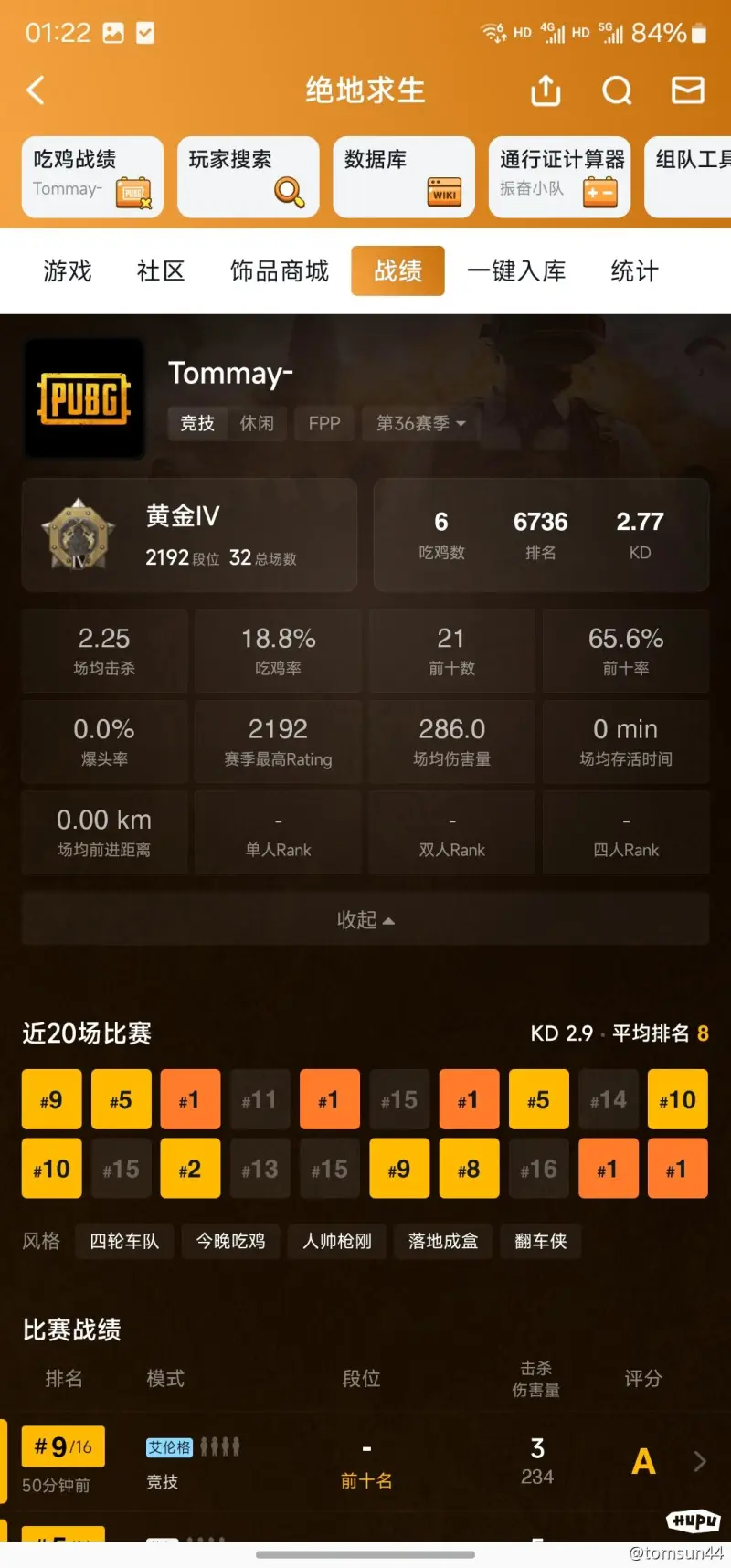The image size is (731, 1568).
Task: Switch to the 一键入库 tab
Action: (x=516, y=271)
